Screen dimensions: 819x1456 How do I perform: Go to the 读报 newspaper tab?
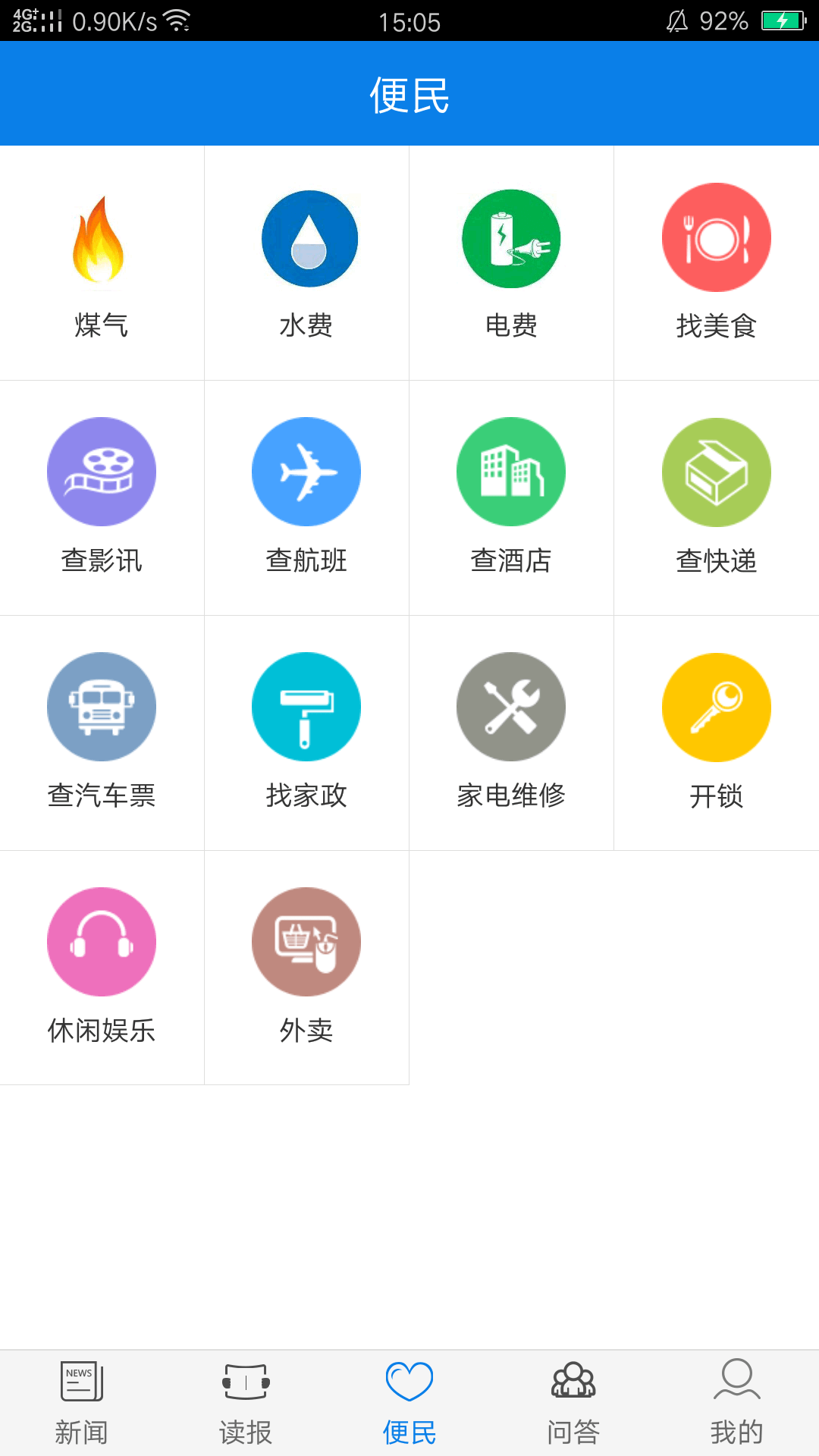coord(245,1403)
